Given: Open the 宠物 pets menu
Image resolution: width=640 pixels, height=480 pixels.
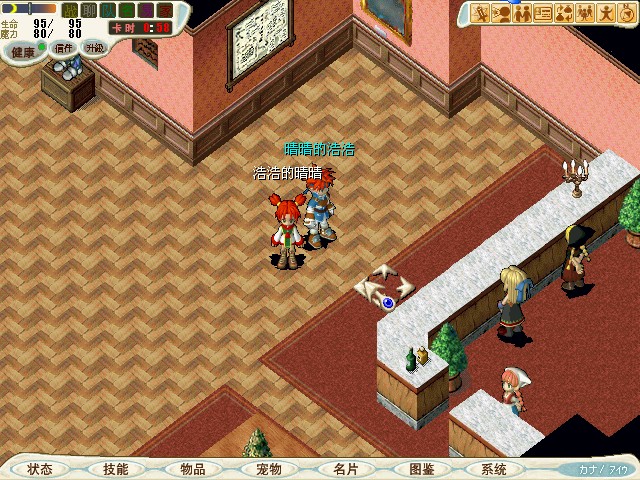Looking at the screenshot, I should coord(268,469).
